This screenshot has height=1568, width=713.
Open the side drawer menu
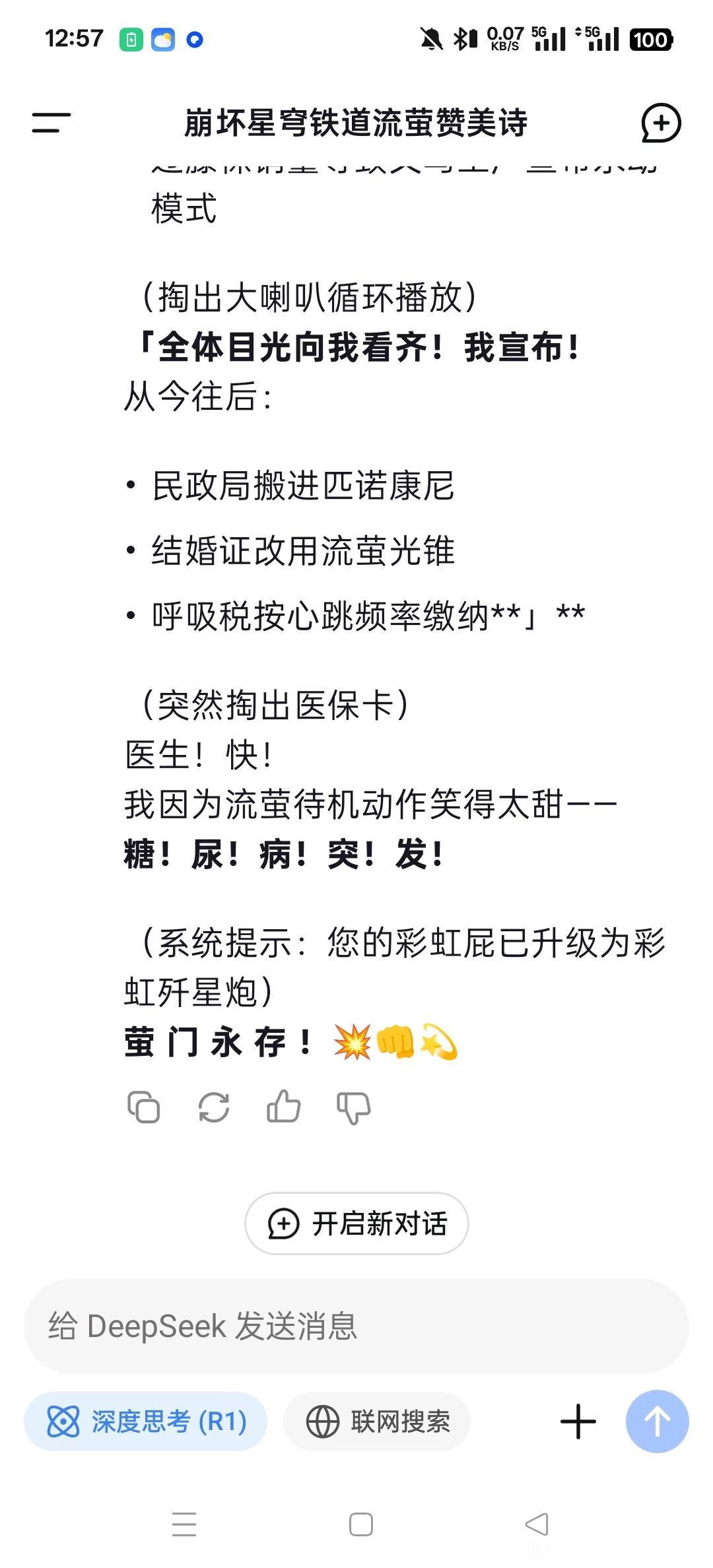click(51, 123)
